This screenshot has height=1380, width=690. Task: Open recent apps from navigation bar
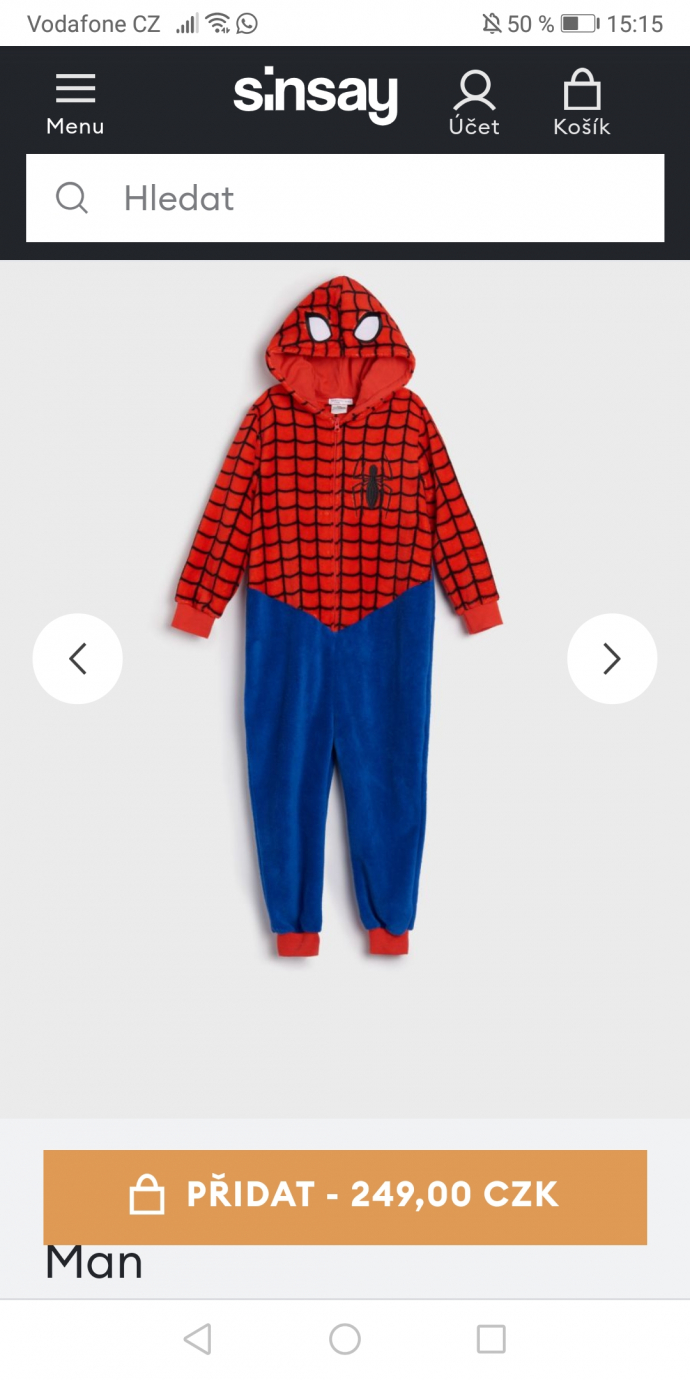pyautogui.click(x=491, y=1339)
